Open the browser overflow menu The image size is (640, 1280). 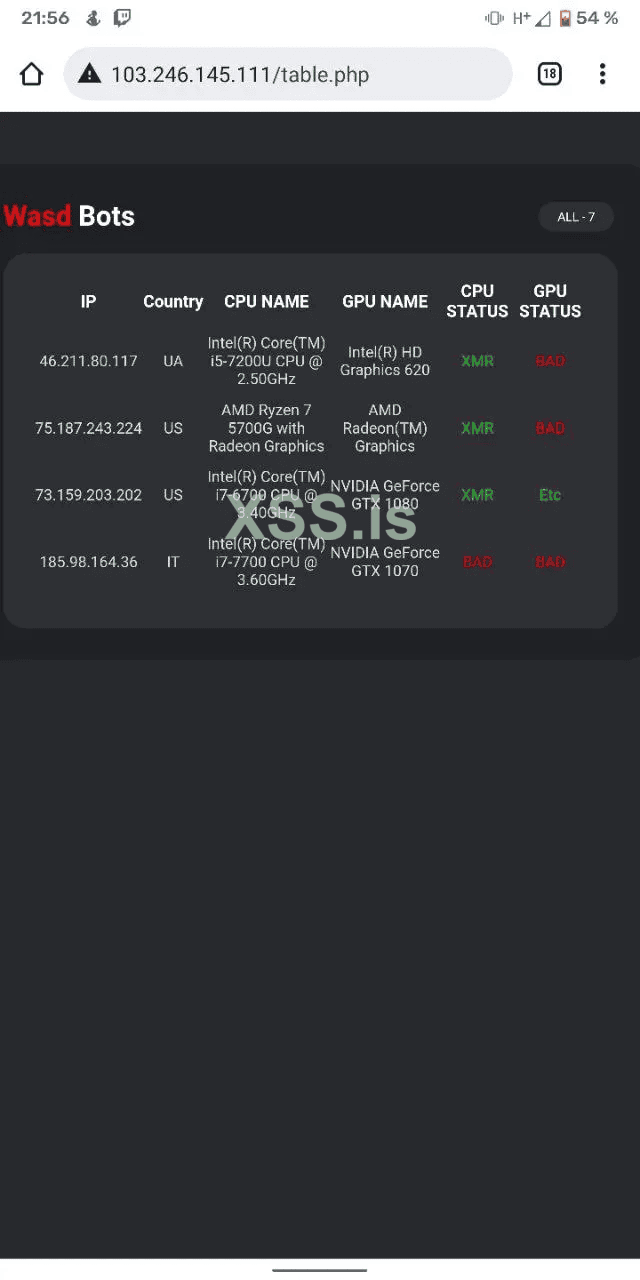pos(602,74)
